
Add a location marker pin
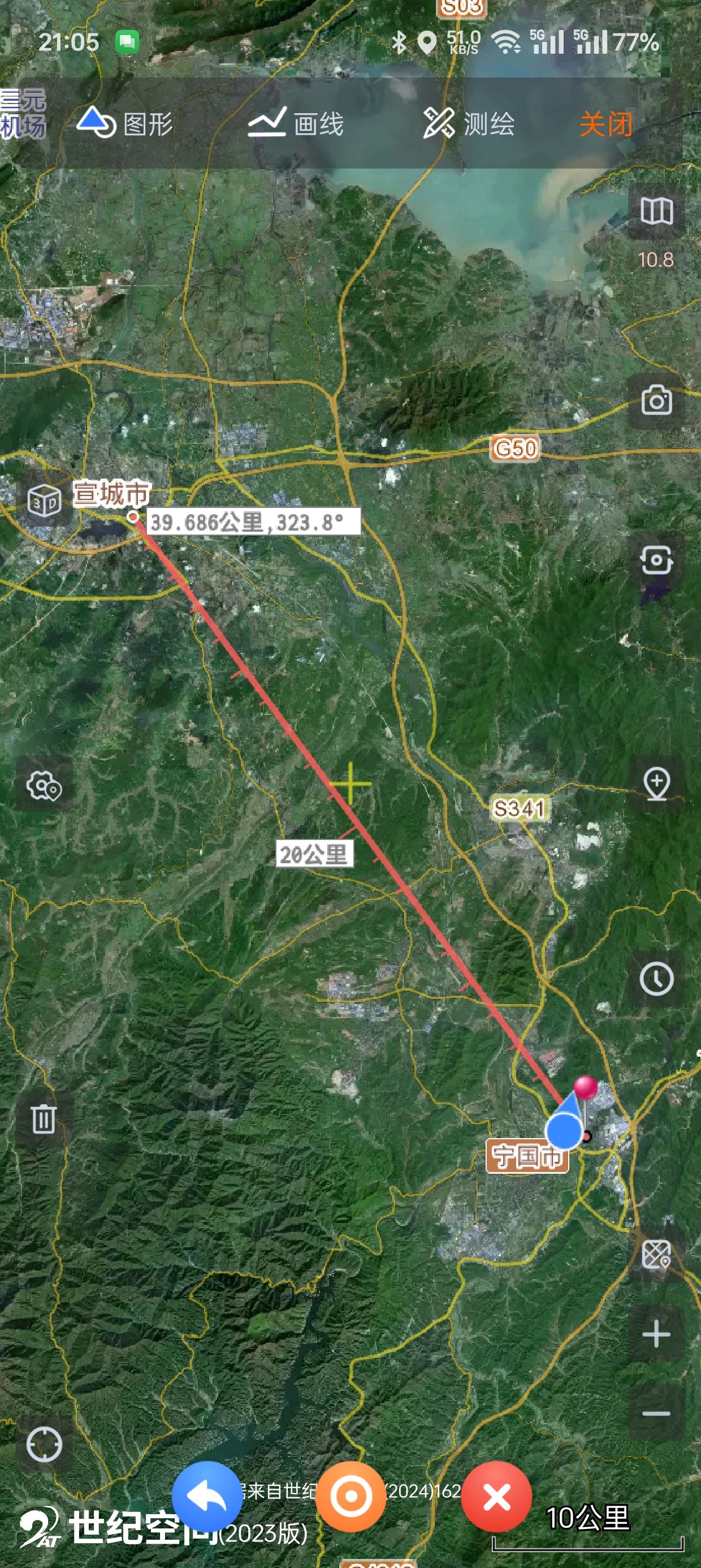click(656, 784)
